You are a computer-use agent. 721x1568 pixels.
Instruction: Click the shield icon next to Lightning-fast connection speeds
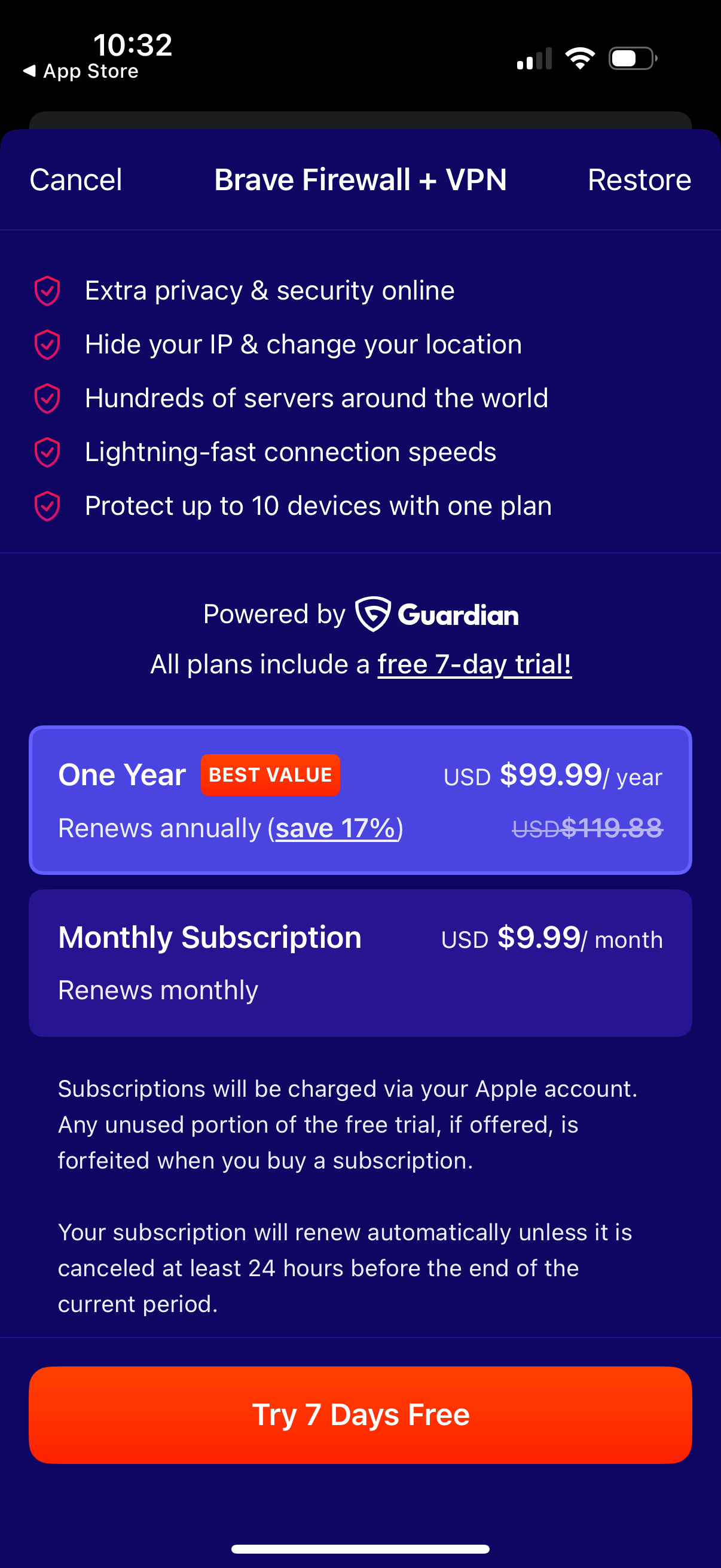coord(46,452)
